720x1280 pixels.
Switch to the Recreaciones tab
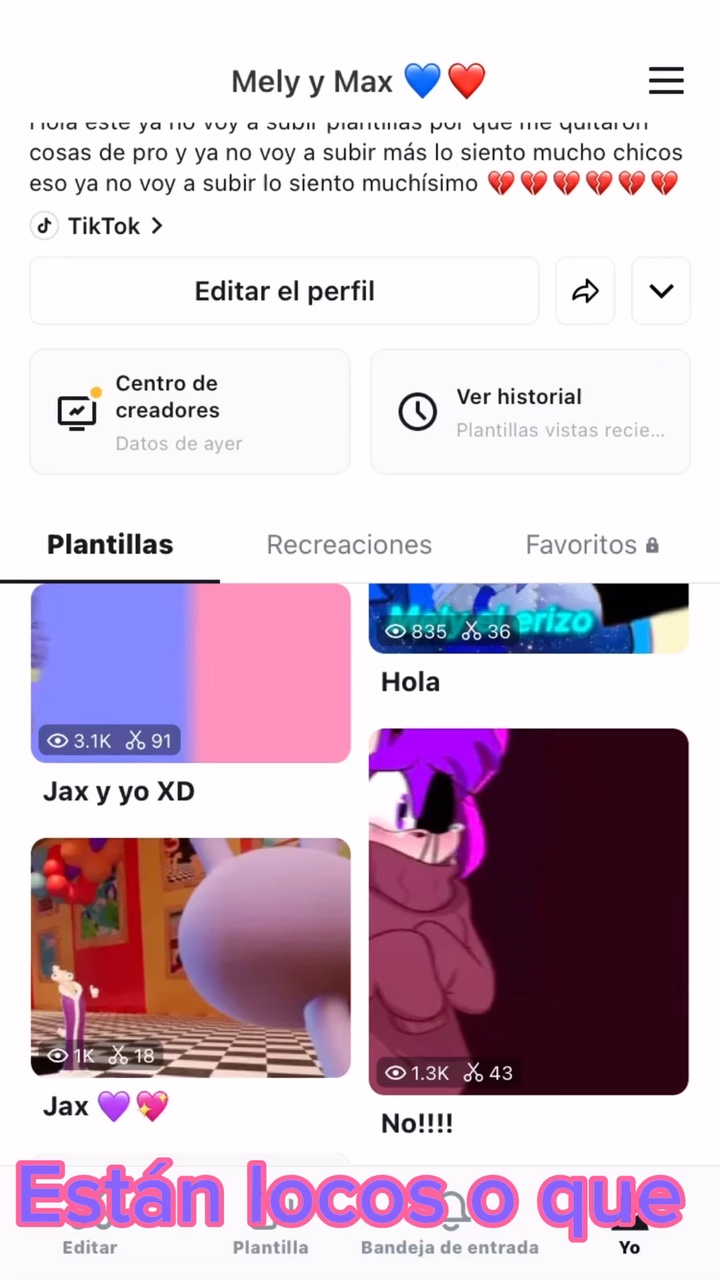coord(349,545)
